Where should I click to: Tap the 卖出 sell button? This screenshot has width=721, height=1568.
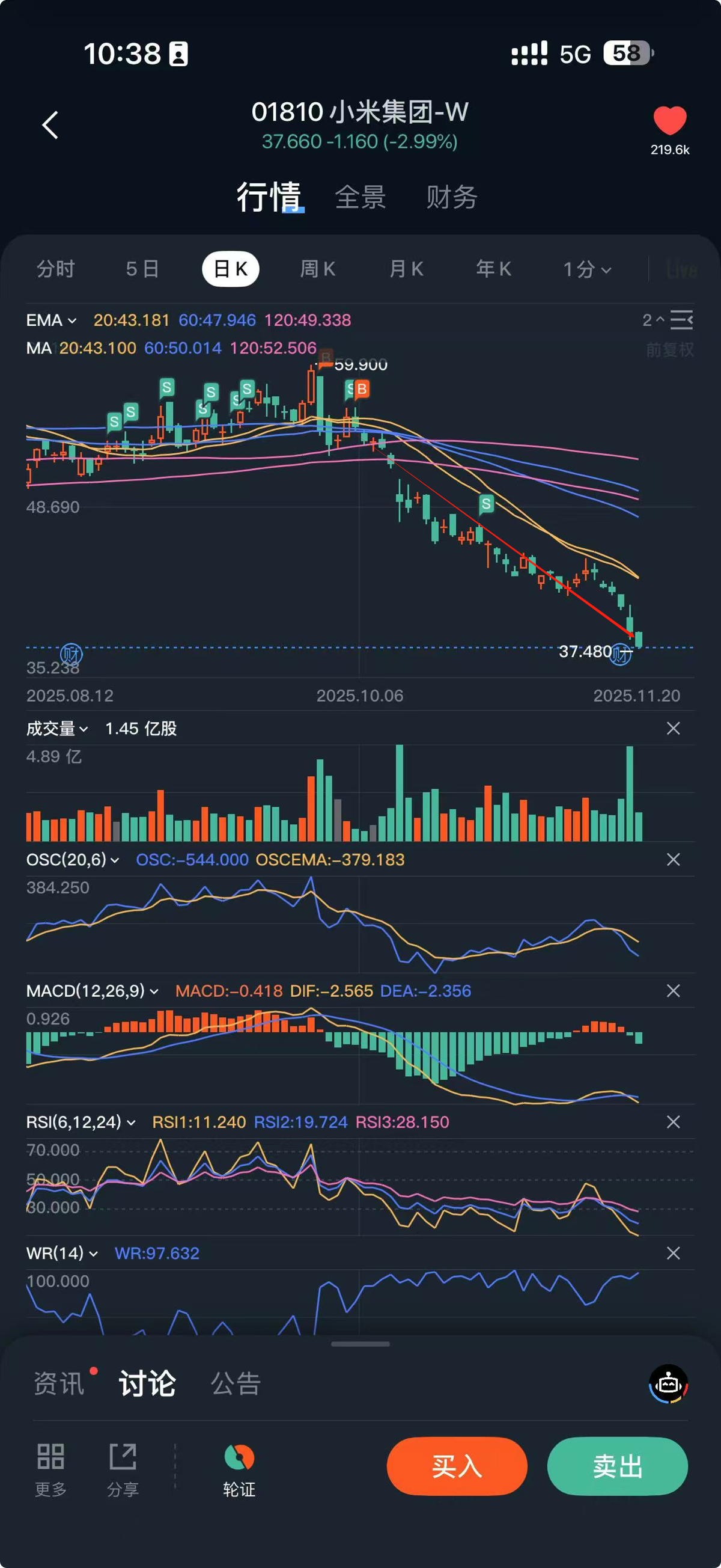pyautogui.click(x=618, y=1466)
